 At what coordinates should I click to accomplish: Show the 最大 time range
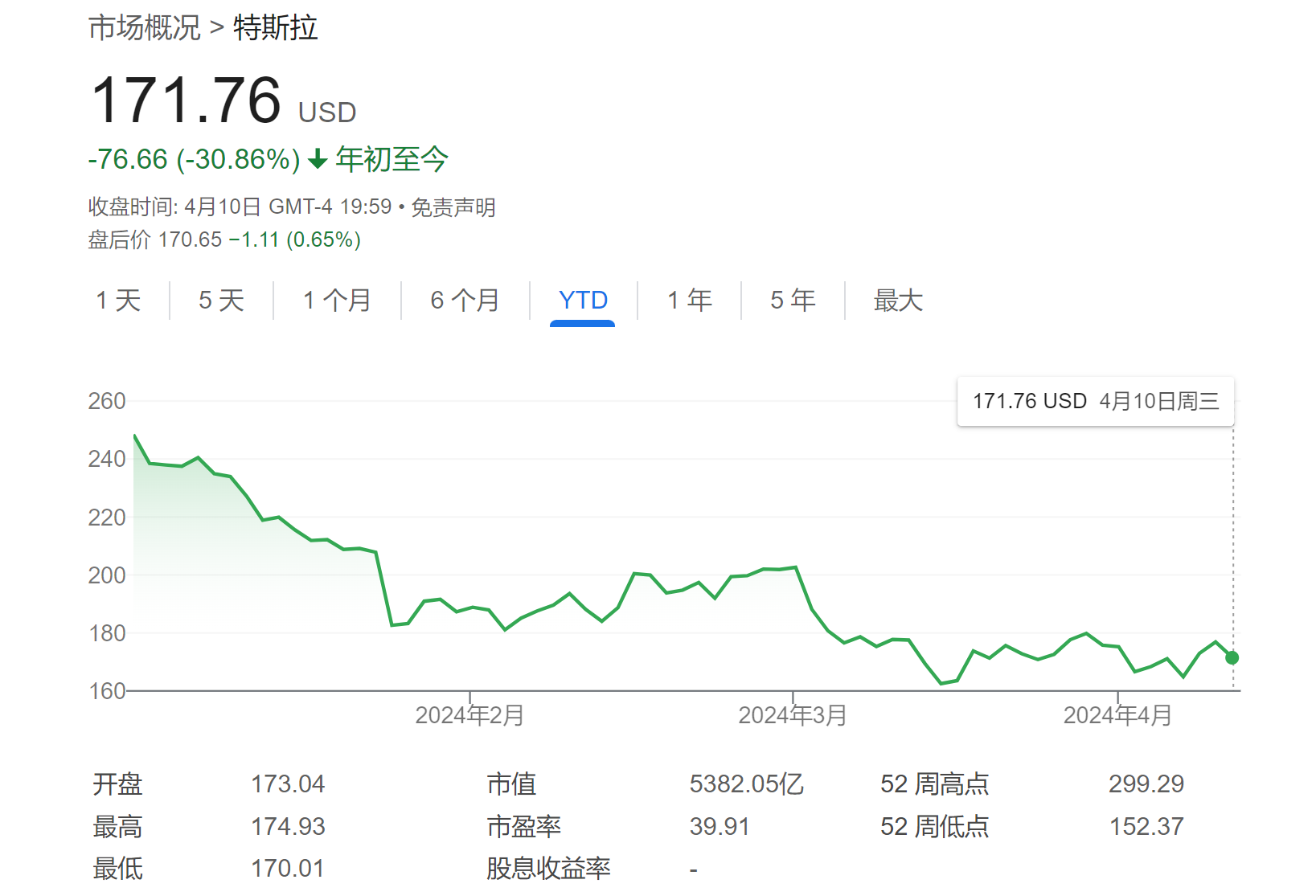[x=898, y=301]
